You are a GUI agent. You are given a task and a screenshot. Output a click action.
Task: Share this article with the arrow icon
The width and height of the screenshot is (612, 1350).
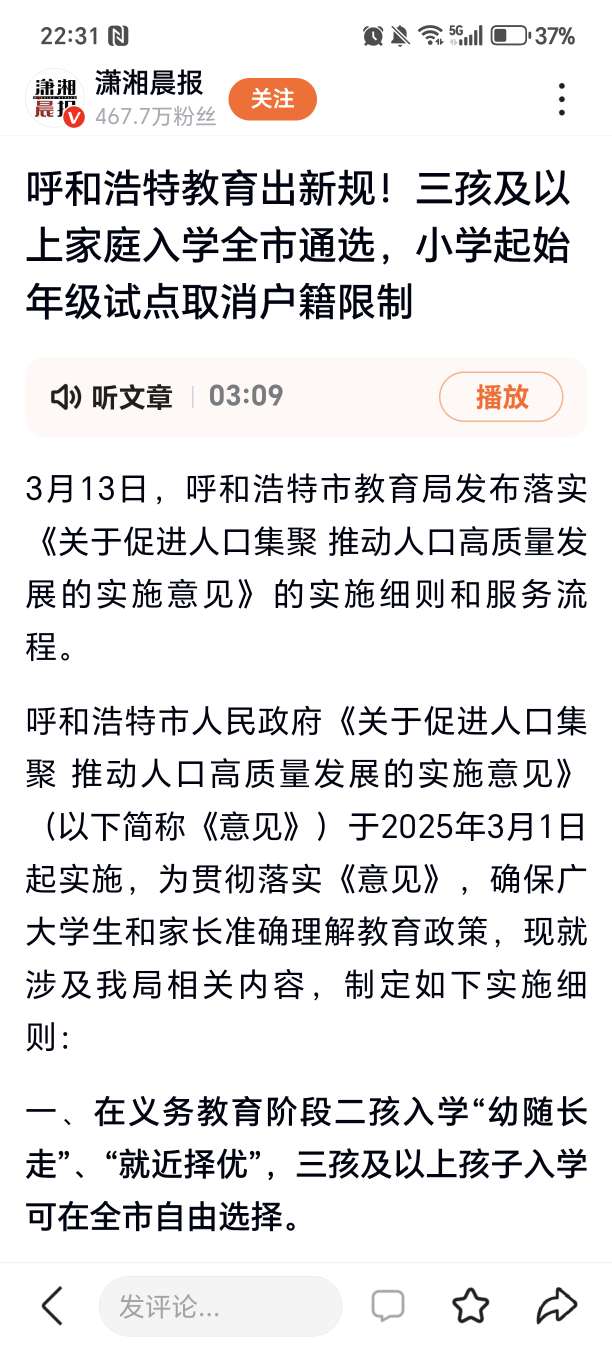pyautogui.click(x=556, y=1305)
